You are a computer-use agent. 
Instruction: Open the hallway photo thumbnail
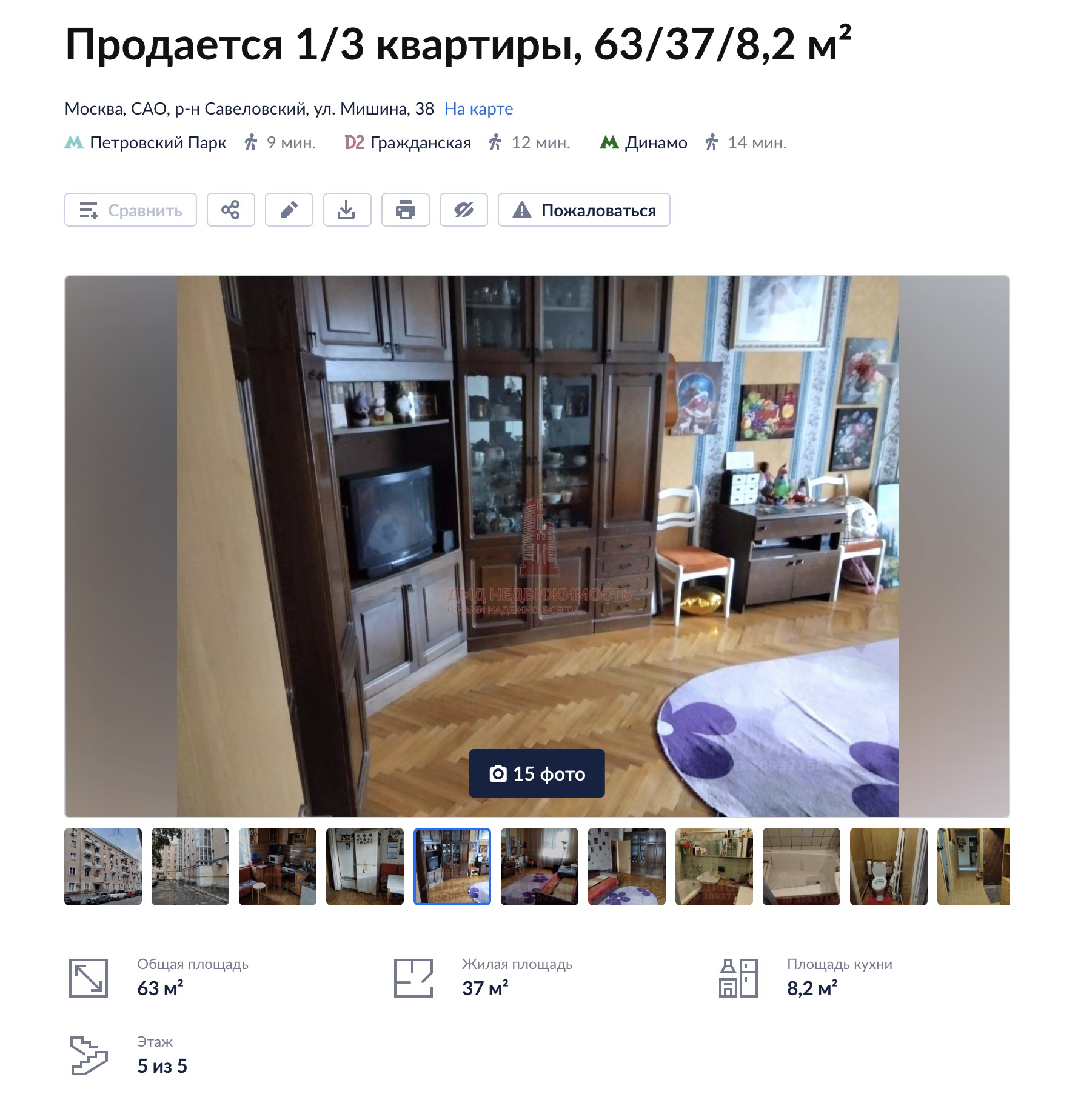point(974,867)
